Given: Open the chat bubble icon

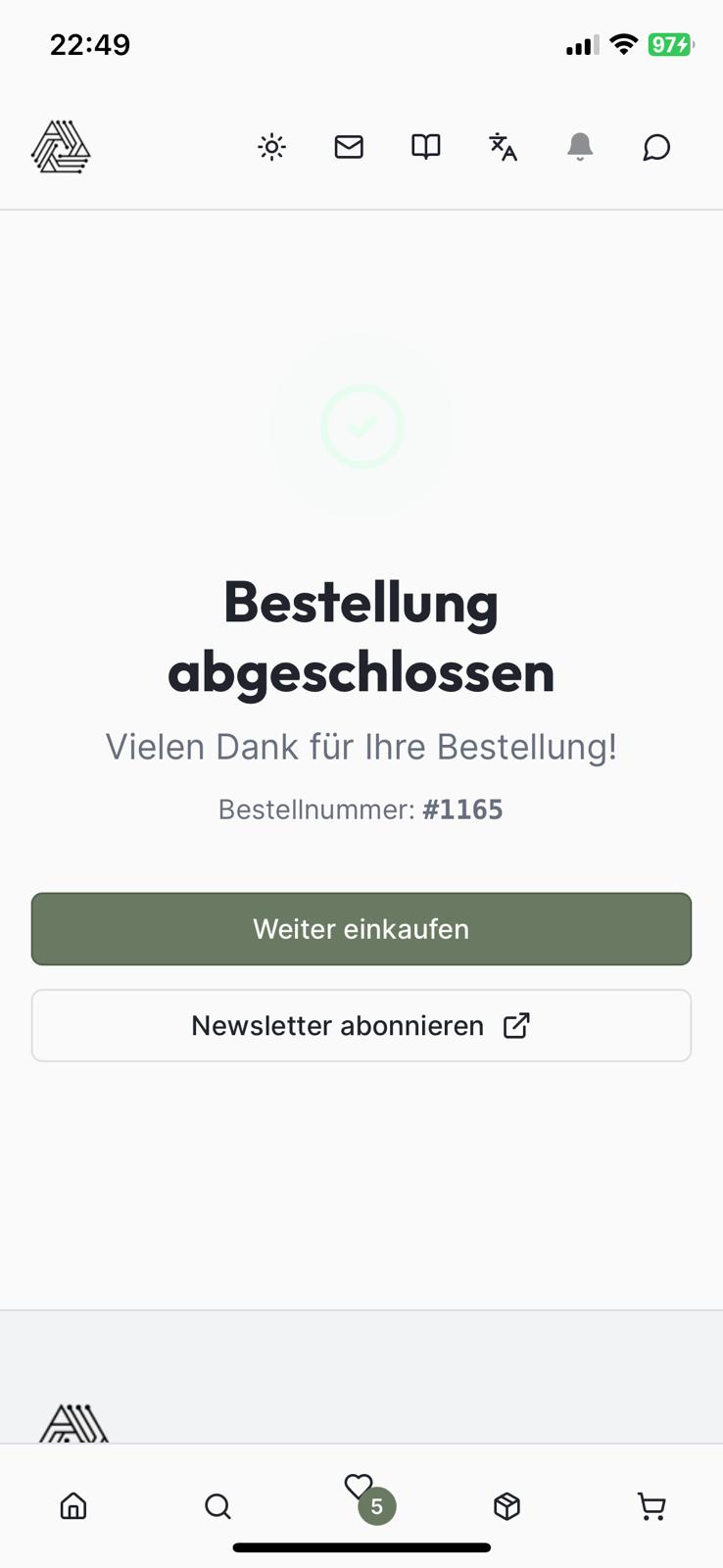Looking at the screenshot, I should [x=656, y=147].
